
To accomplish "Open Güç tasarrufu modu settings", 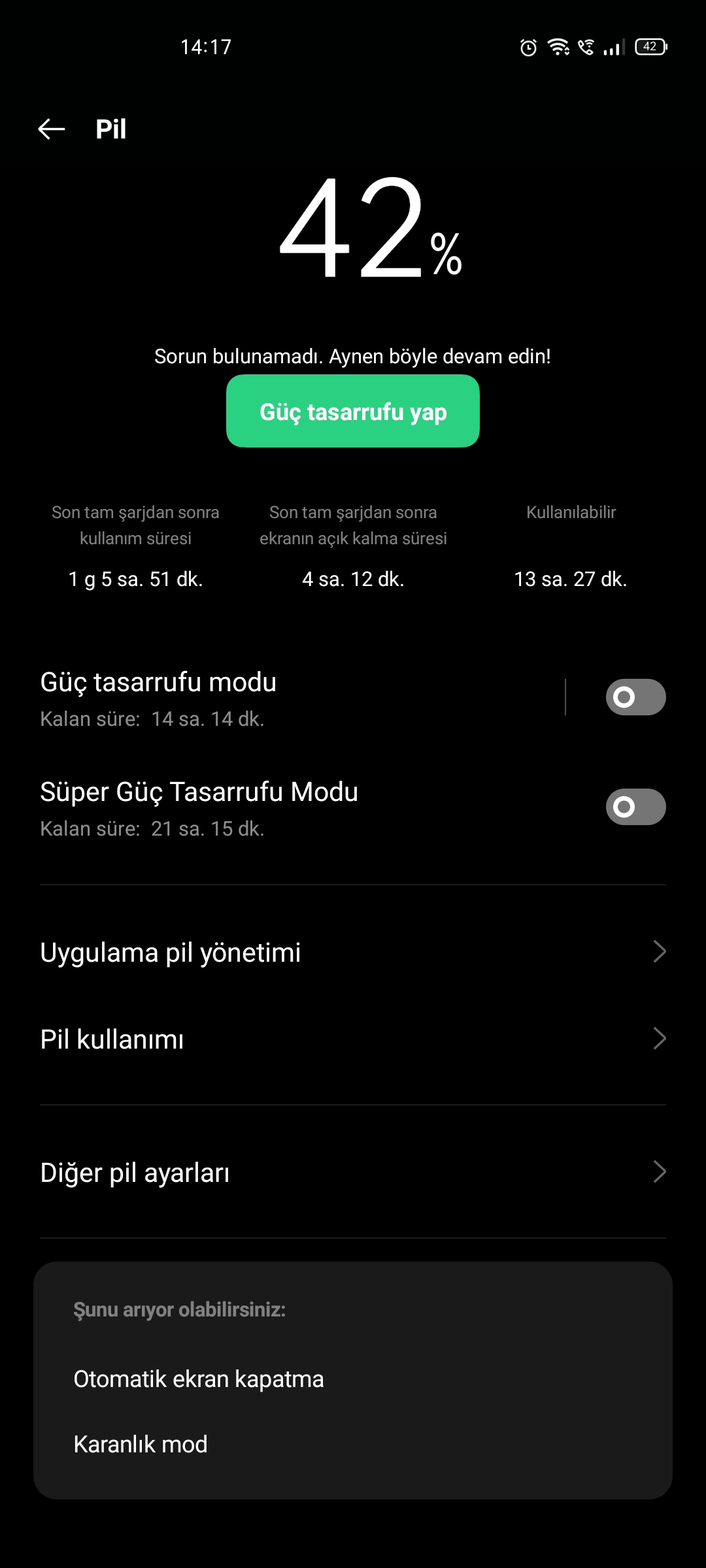I will [x=294, y=698].
